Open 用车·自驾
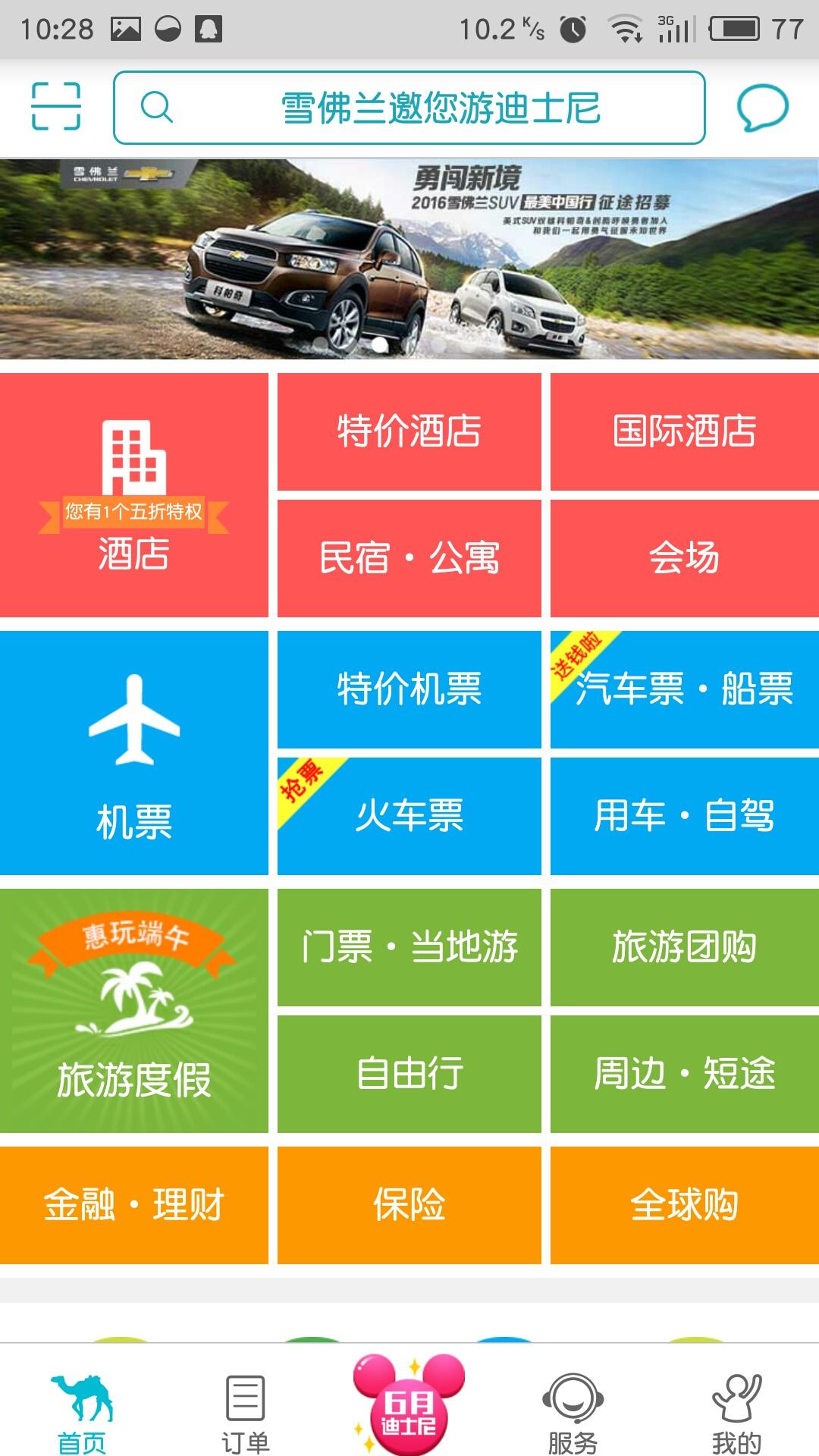819x1456 pixels. [684, 816]
